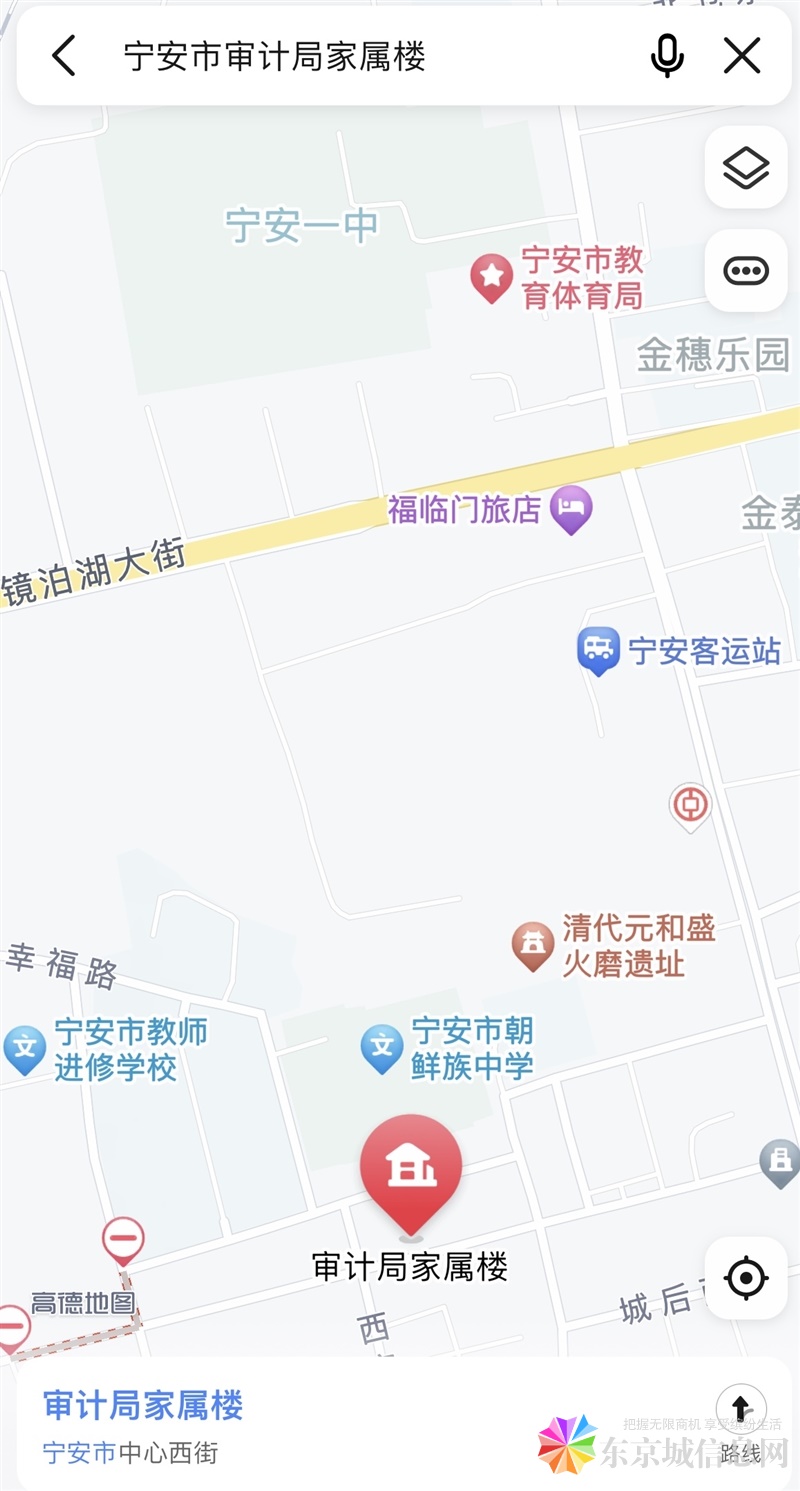The width and height of the screenshot is (800, 1491).
Task: Select the 福临门旅店 hotel marker
Action: pos(572,510)
